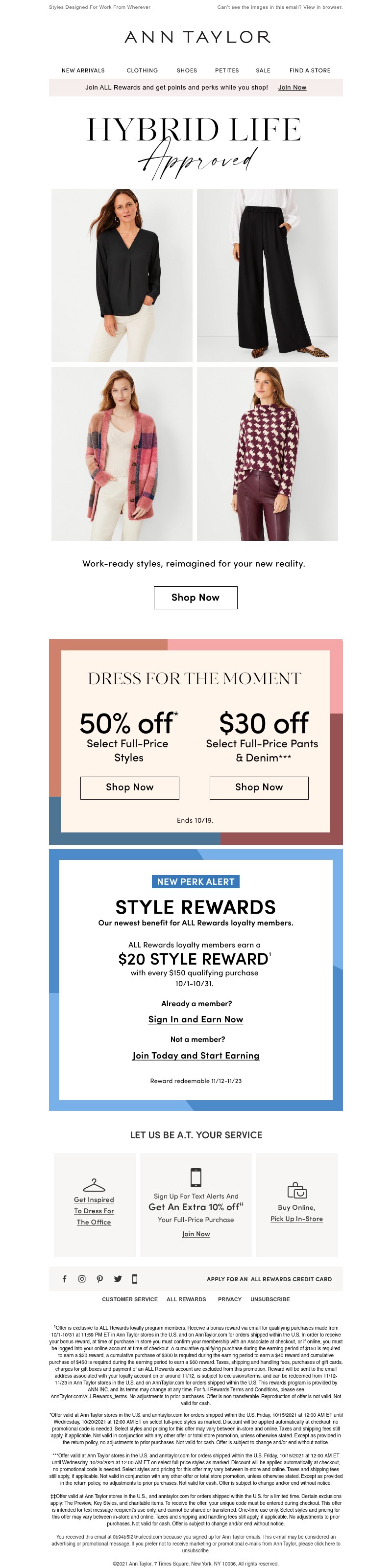Visit the Pinterest page icon

pyautogui.click(x=99, y=1279)
